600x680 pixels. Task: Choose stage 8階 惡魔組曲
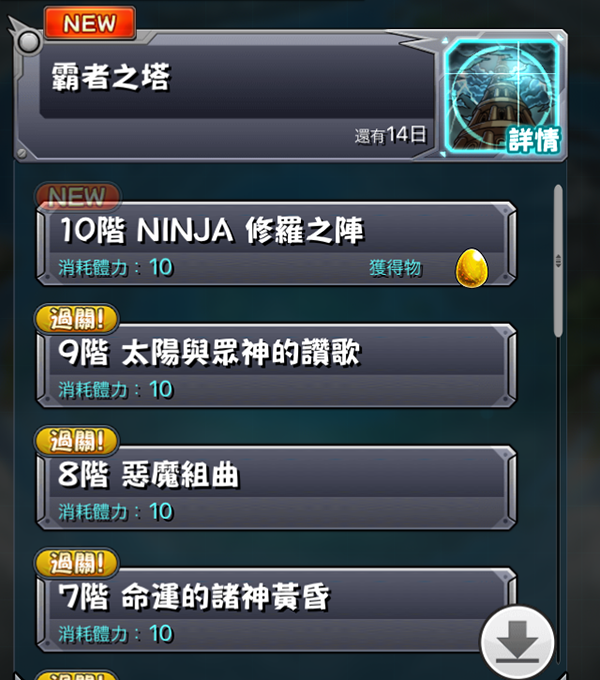[x=276, y=489]
